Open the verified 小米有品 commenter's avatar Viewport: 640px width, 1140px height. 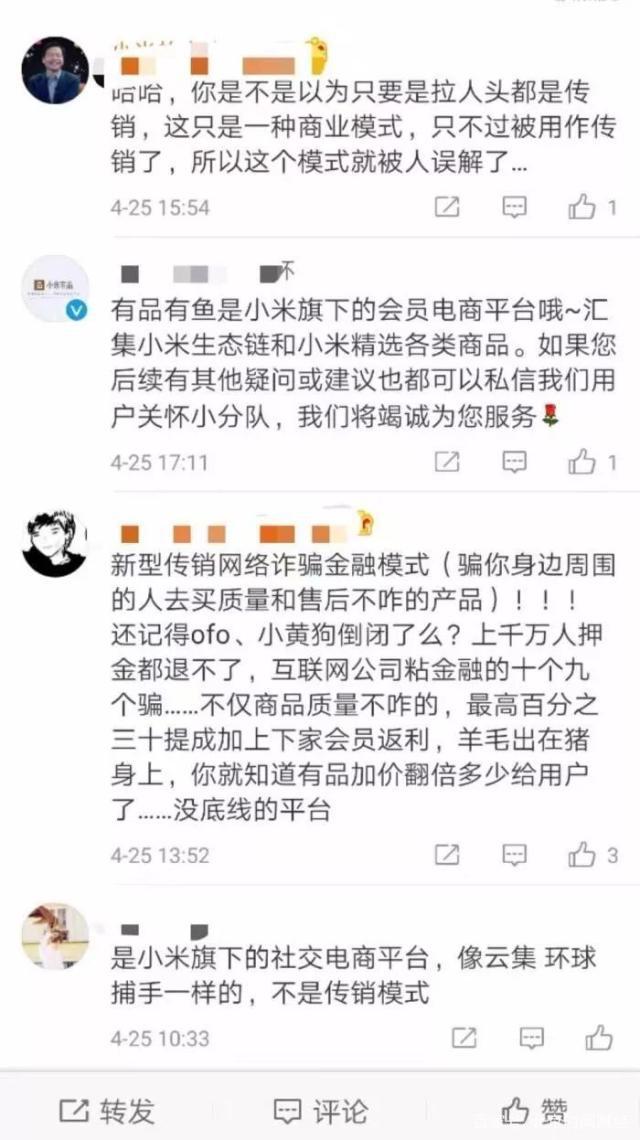[x=55, y=291]
